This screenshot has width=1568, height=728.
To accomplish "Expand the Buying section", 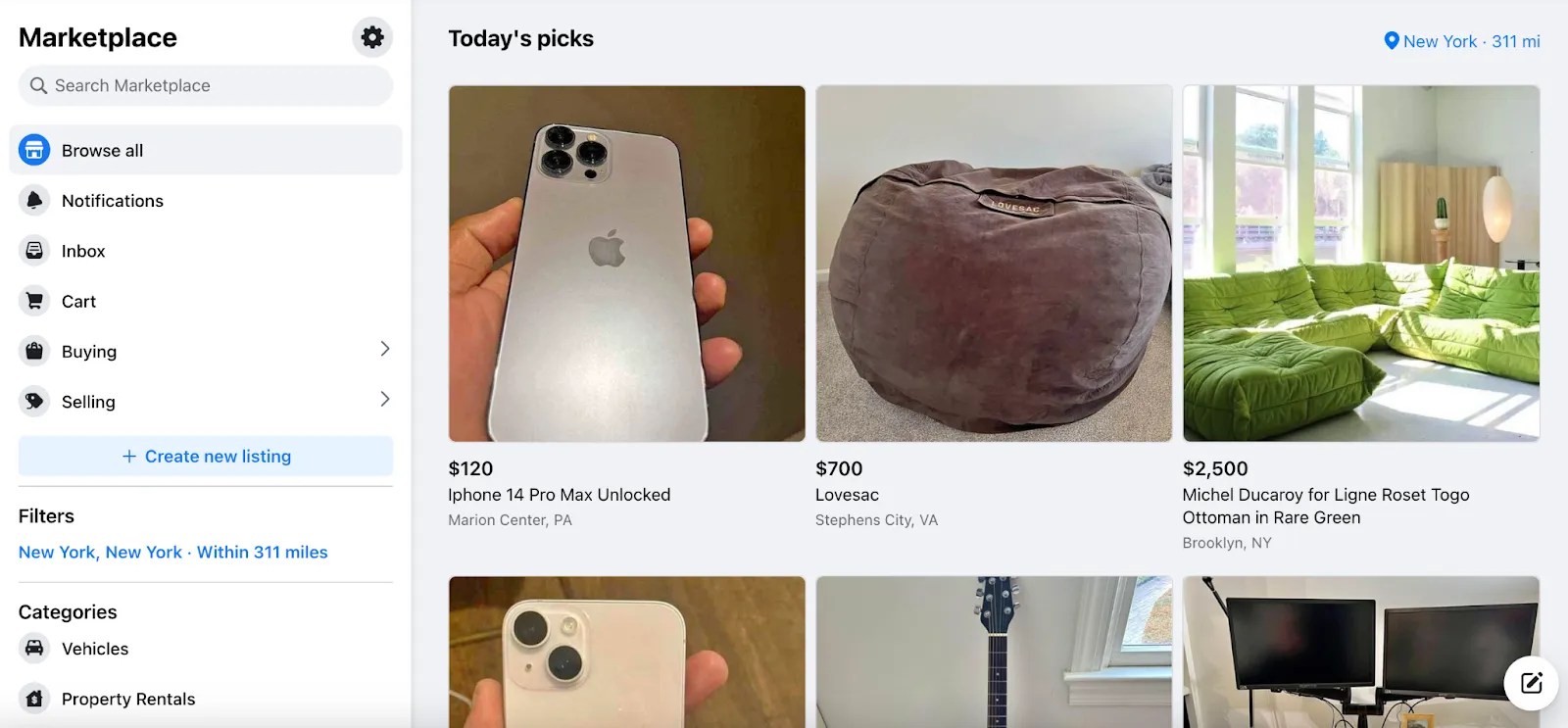I will [x=206, y=351].
